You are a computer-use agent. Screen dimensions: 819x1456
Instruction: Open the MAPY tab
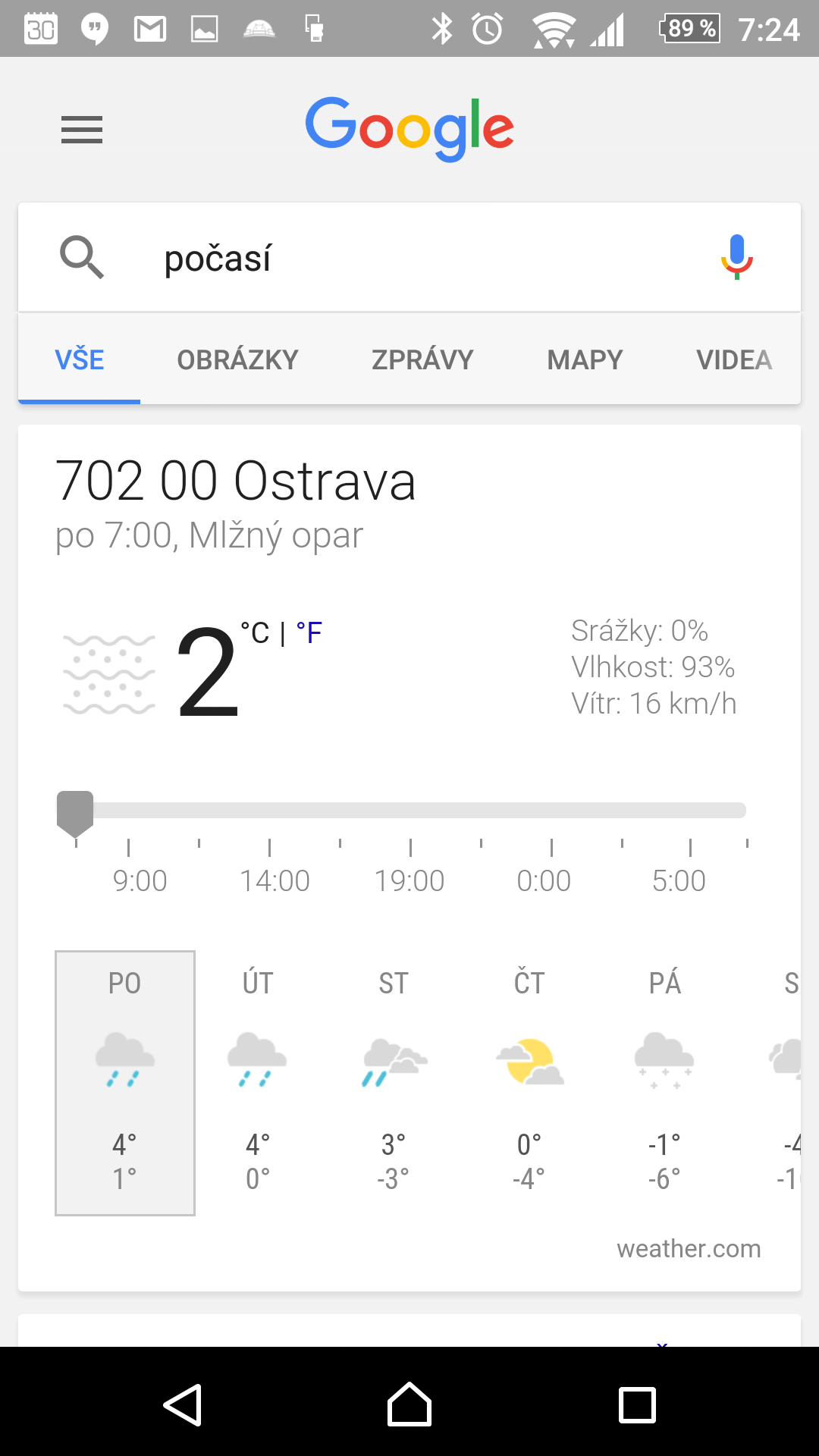[x=585, y=359]
